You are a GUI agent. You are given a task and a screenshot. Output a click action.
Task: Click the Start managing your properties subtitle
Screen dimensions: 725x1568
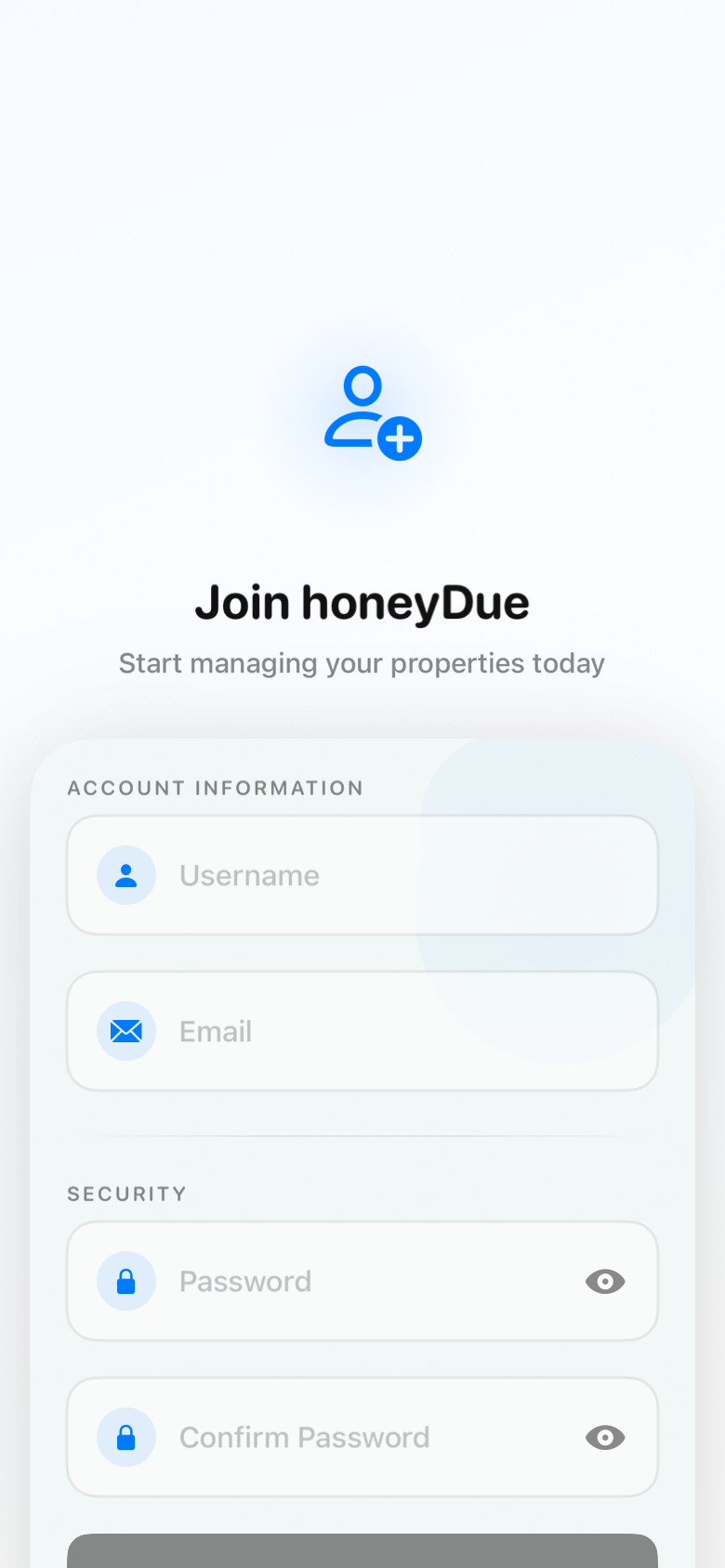click(x=362, y=663)
